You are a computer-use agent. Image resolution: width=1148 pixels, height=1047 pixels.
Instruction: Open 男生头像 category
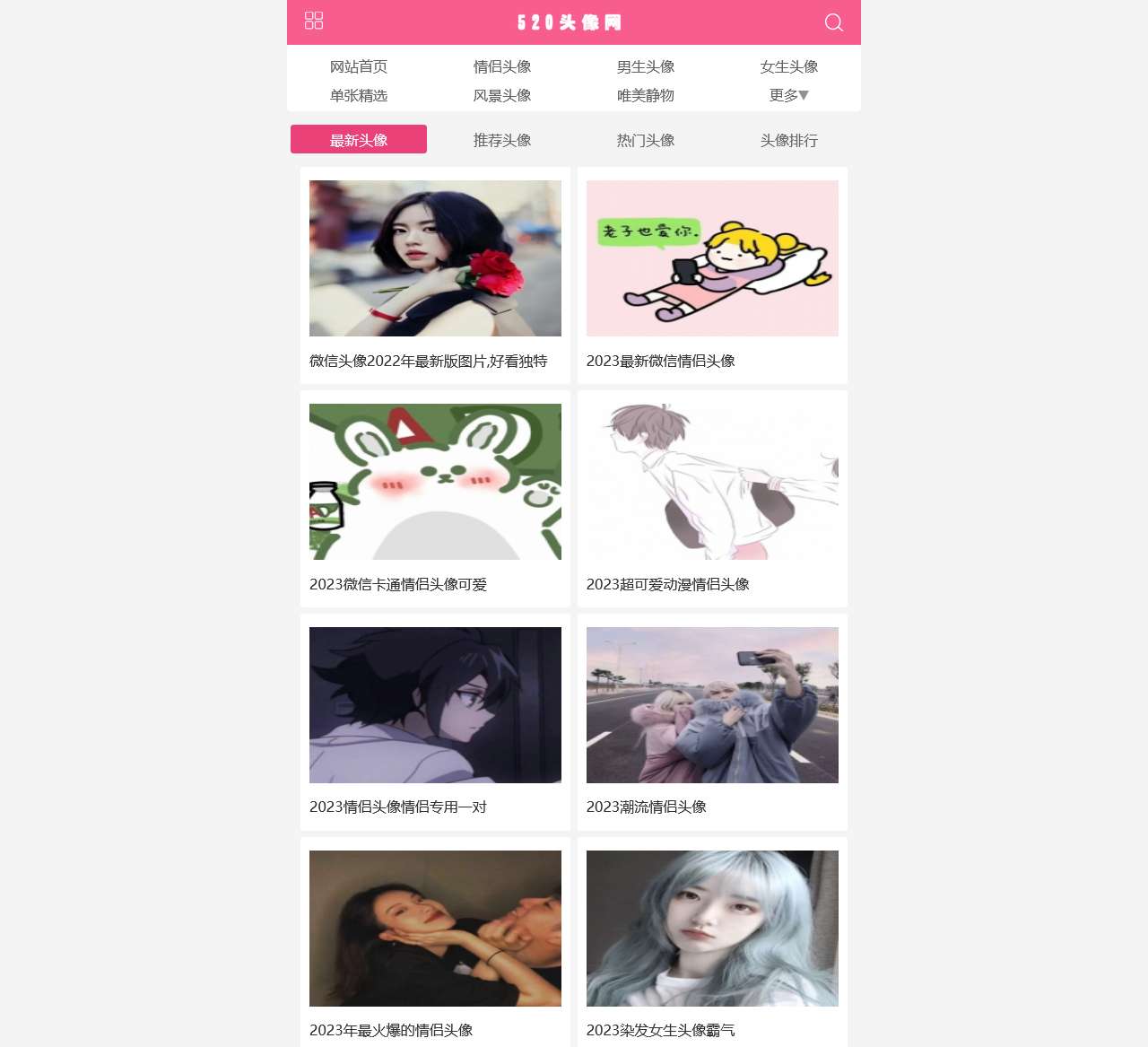tap(646, 67)
